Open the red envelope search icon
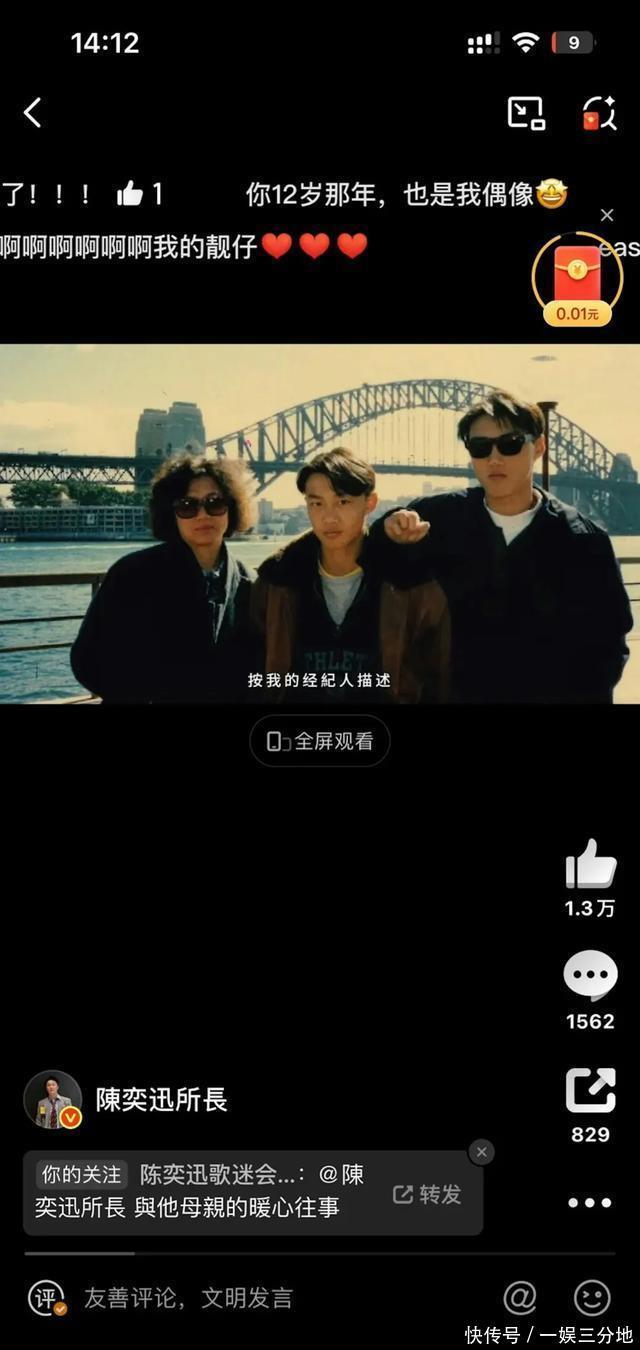Image resolution: width=640 pixels, height=1350 pixels. tap(598, 113)
